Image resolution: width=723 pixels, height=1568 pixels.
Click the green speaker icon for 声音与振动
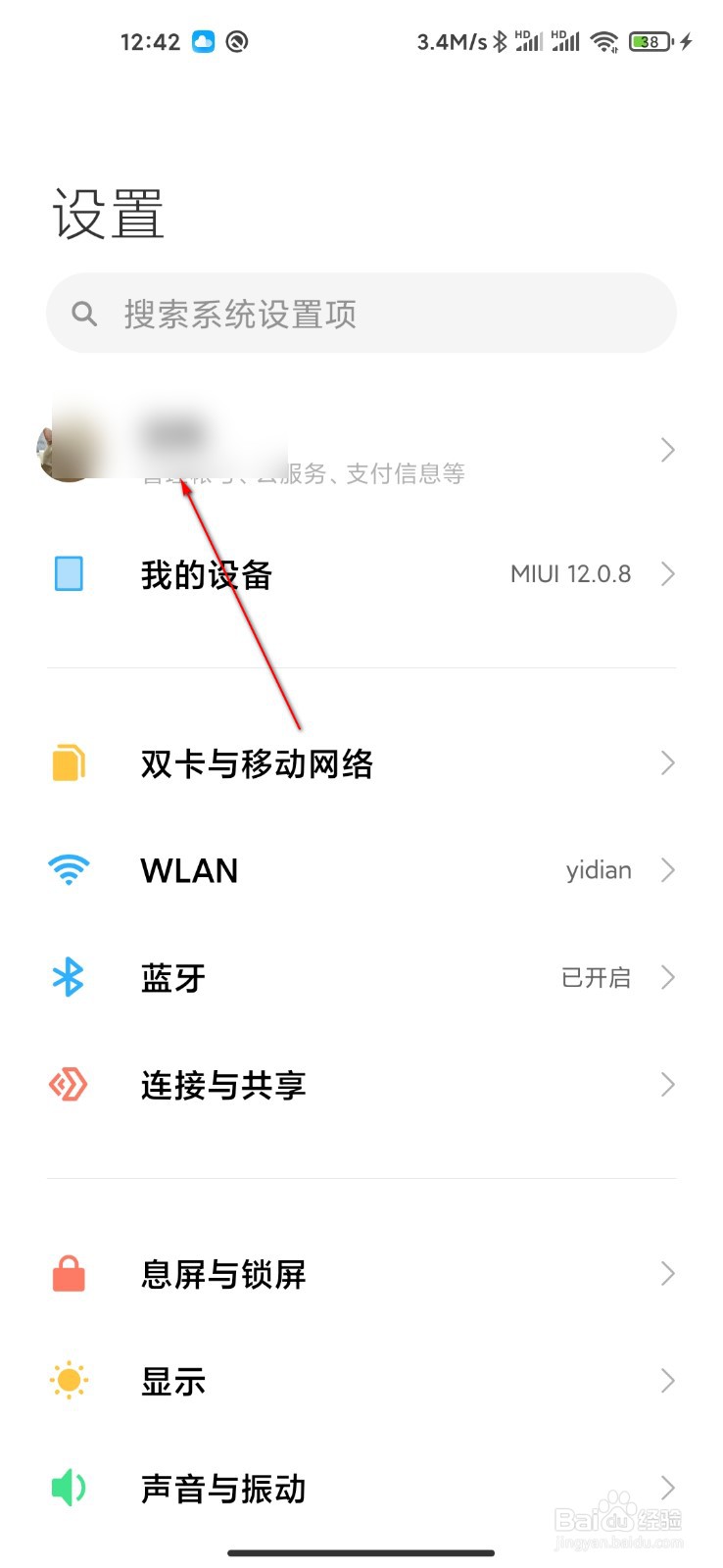pos(69,1489)
